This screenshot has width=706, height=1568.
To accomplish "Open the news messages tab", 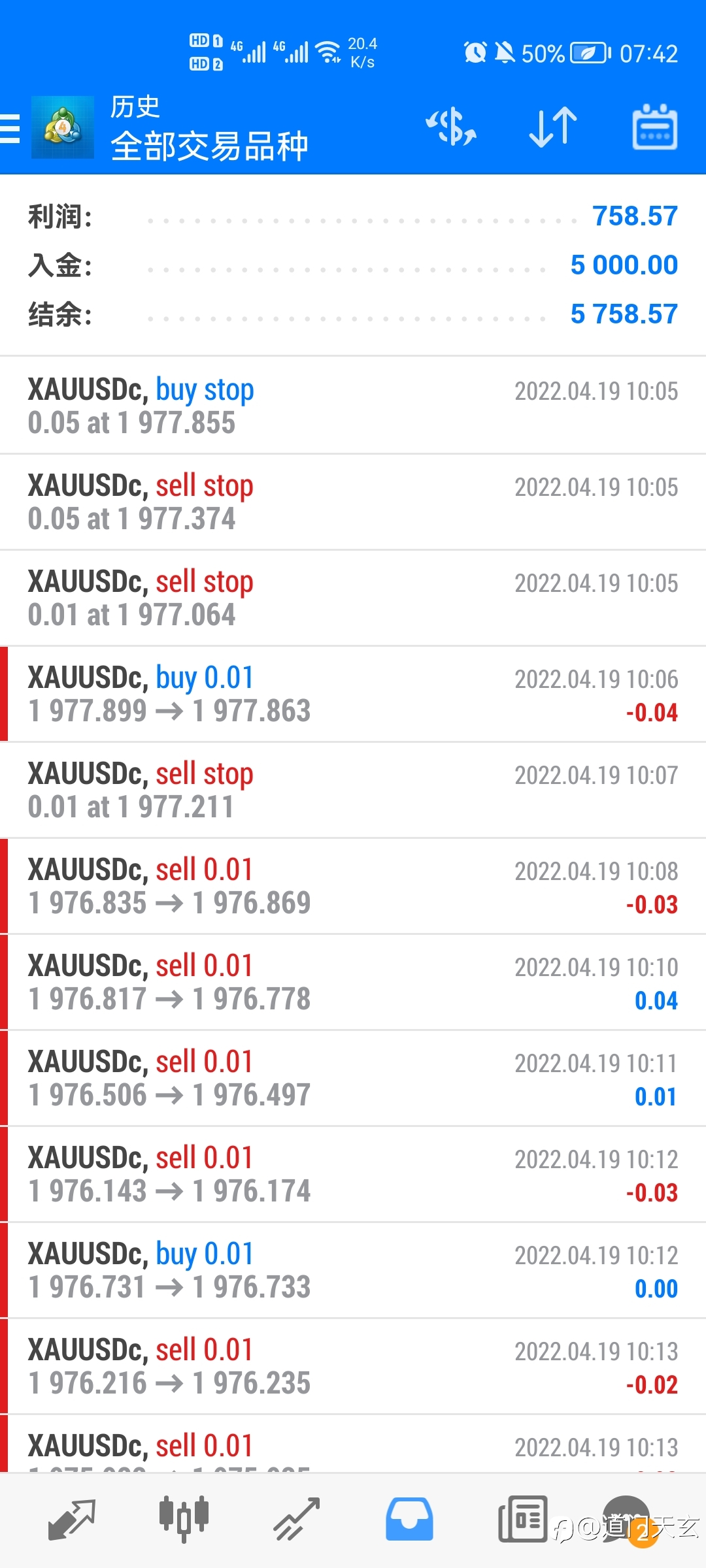I will tap(522, 1520).
